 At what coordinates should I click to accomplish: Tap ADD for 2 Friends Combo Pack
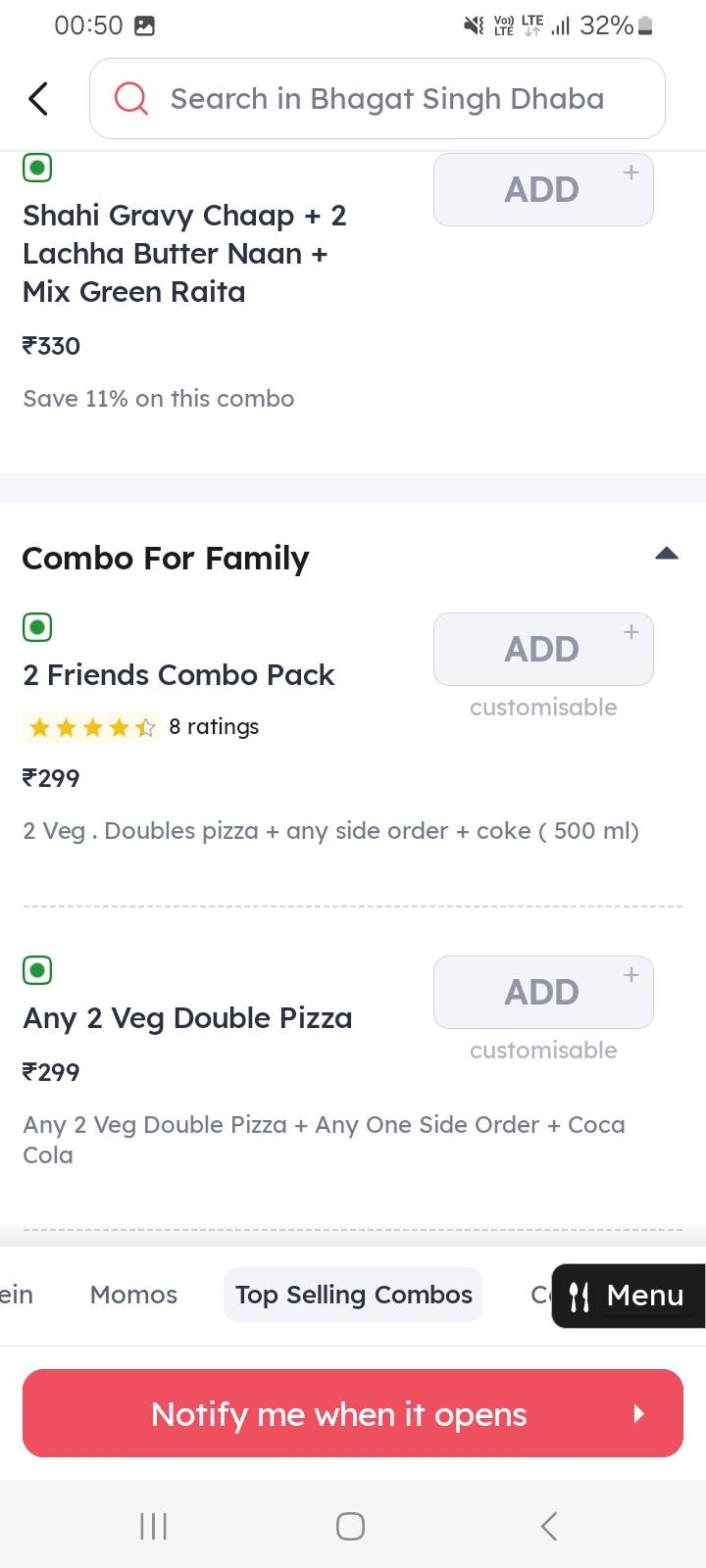542,648
